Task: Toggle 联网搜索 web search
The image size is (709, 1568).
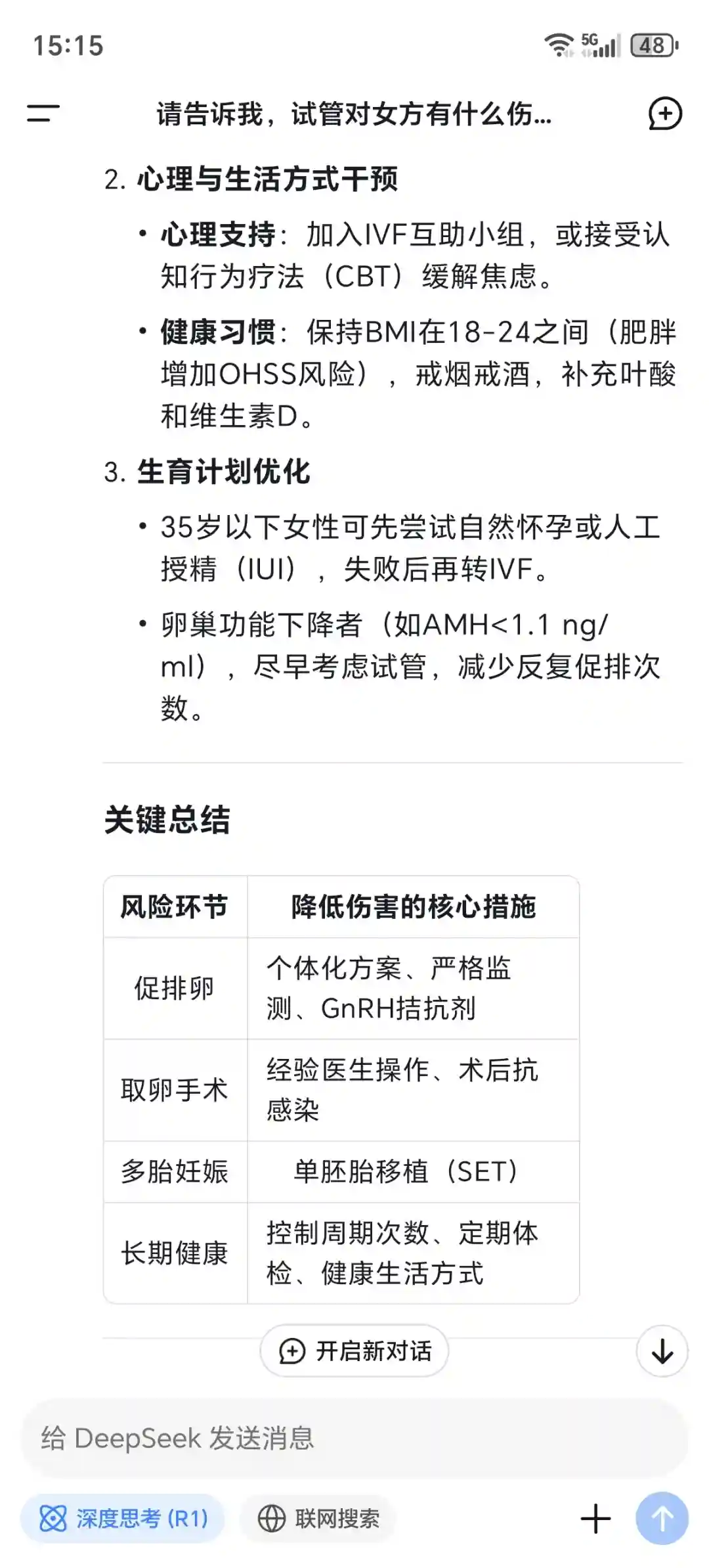Action: tap(318, 1518)
